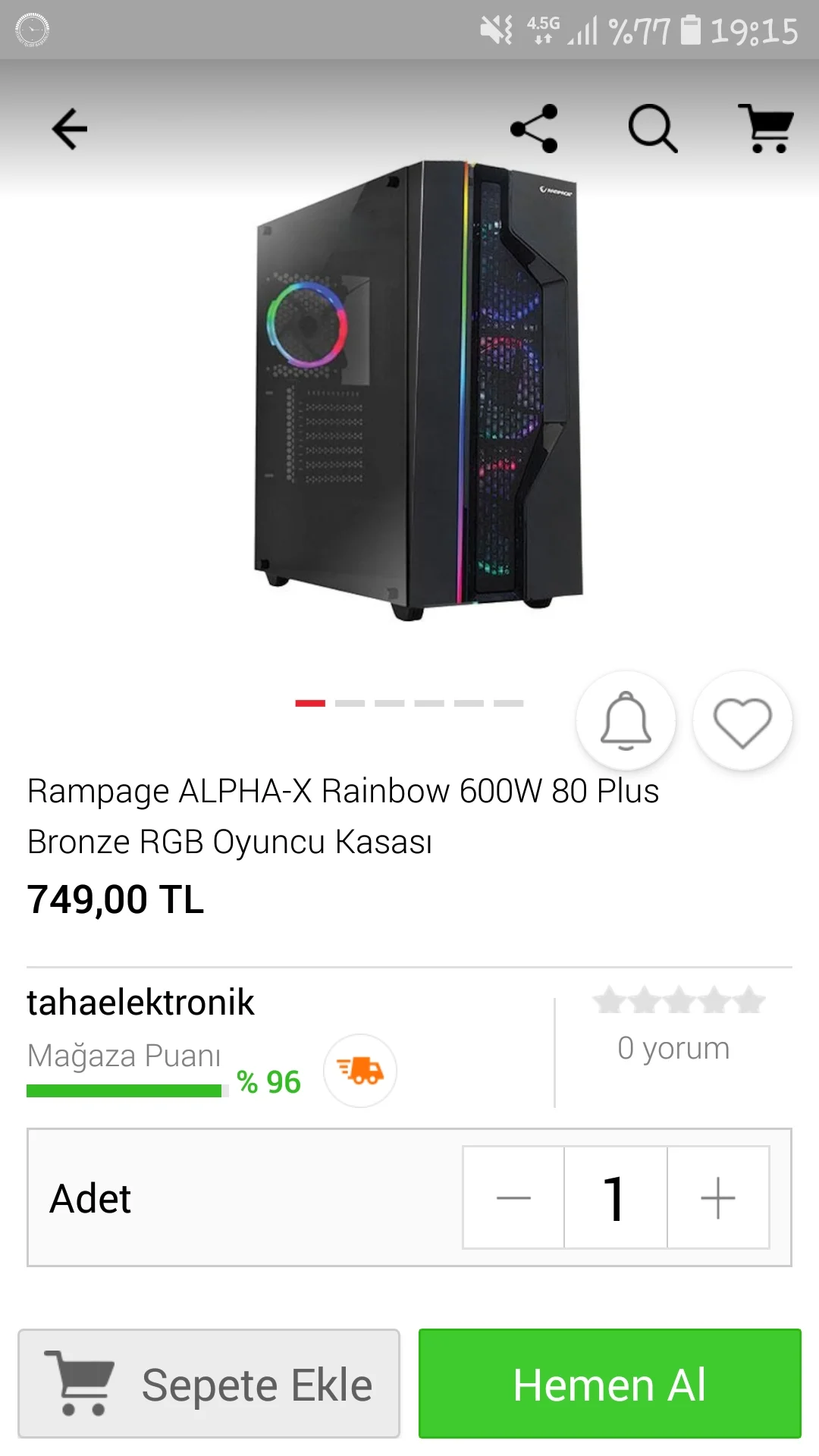
Task: Tap the orange fast delivery truck badge
Action: (360, 1071)
